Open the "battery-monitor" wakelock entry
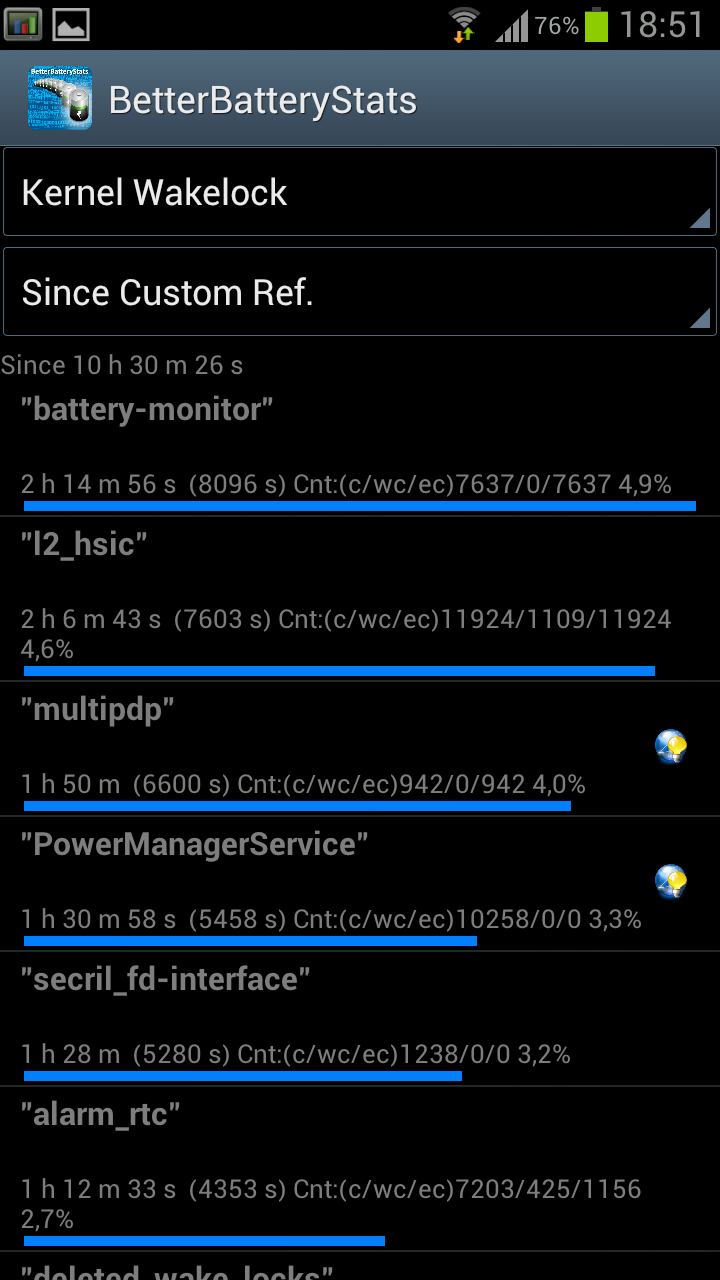The image size is (720, 1280). click(x=360, y=449)
